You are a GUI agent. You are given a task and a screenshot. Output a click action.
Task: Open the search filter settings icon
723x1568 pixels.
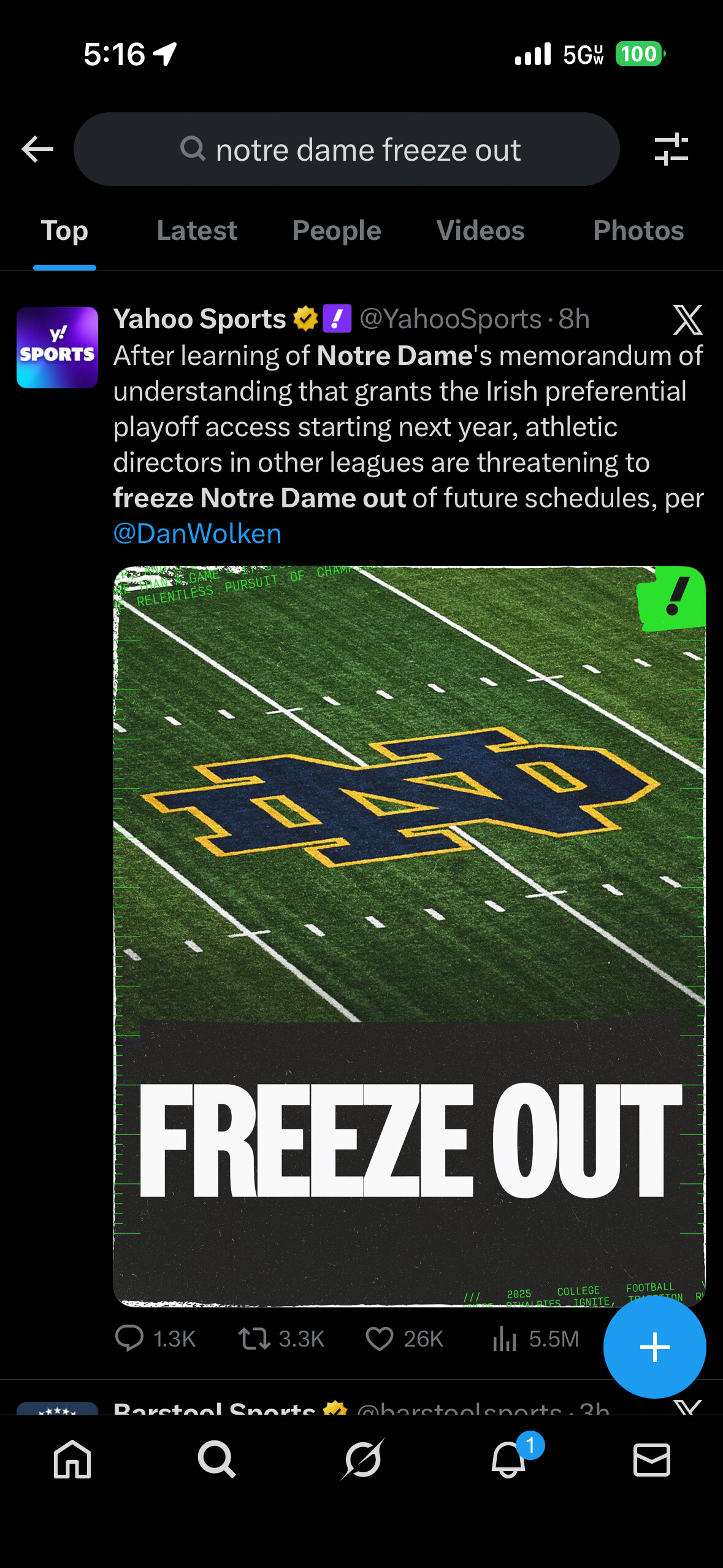click(671, 149)
